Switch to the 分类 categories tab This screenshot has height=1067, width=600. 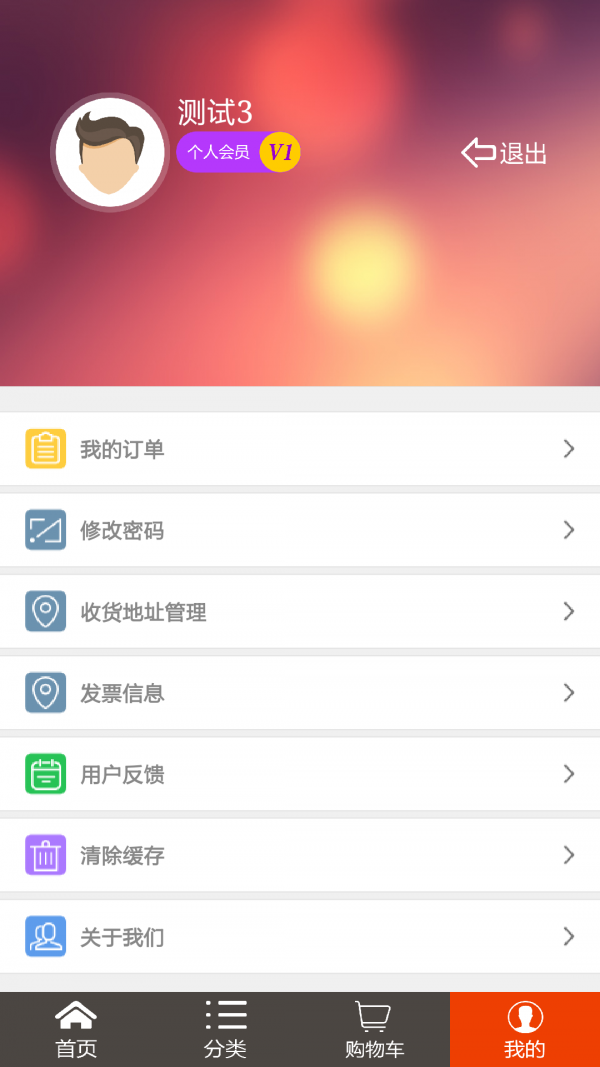tap(225, 1029)
